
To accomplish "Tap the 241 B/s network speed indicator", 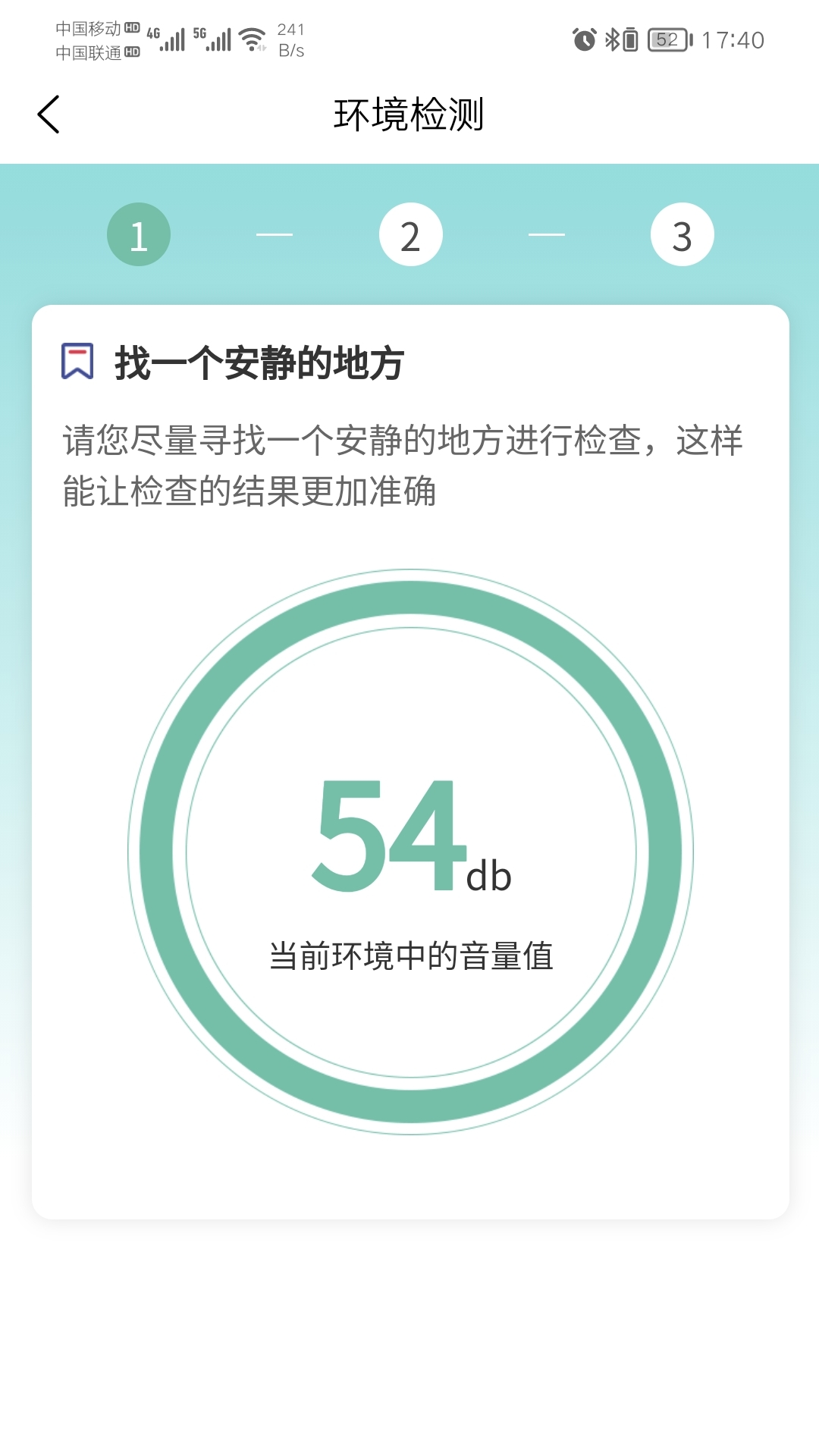I will [290, 38].
